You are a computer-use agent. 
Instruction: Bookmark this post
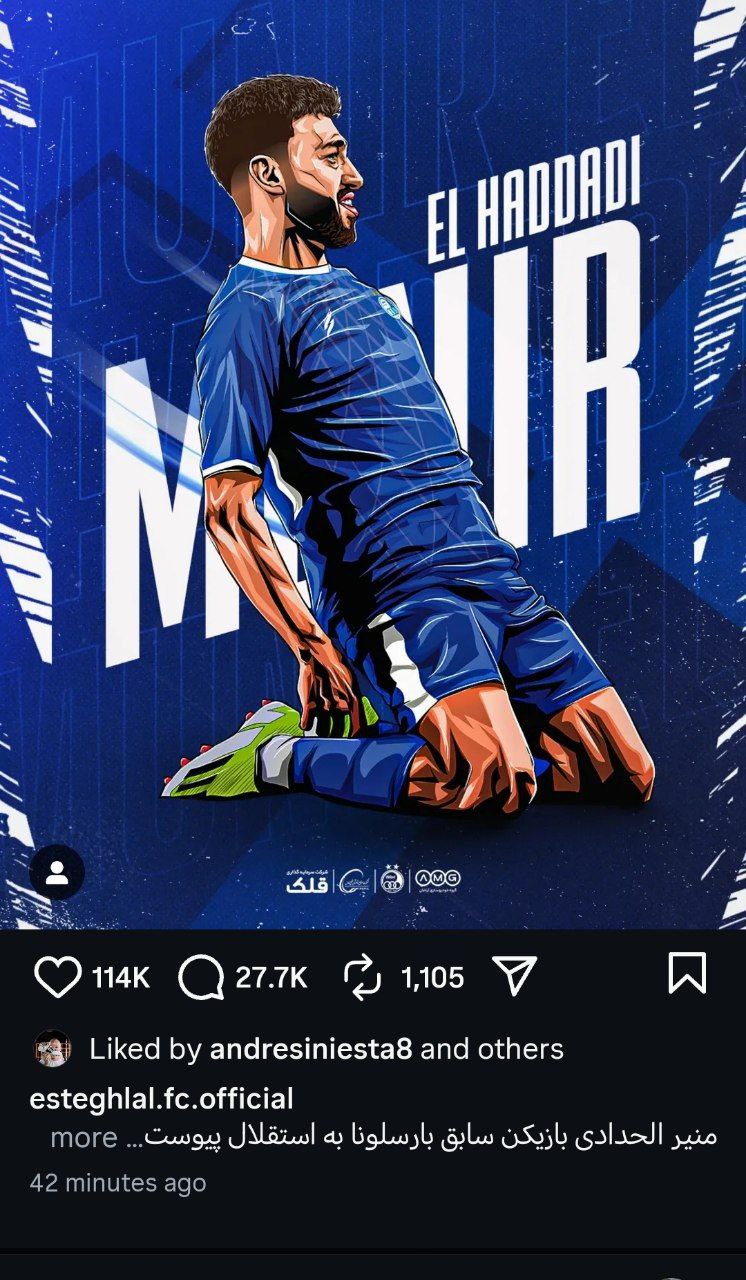[686, 973]
